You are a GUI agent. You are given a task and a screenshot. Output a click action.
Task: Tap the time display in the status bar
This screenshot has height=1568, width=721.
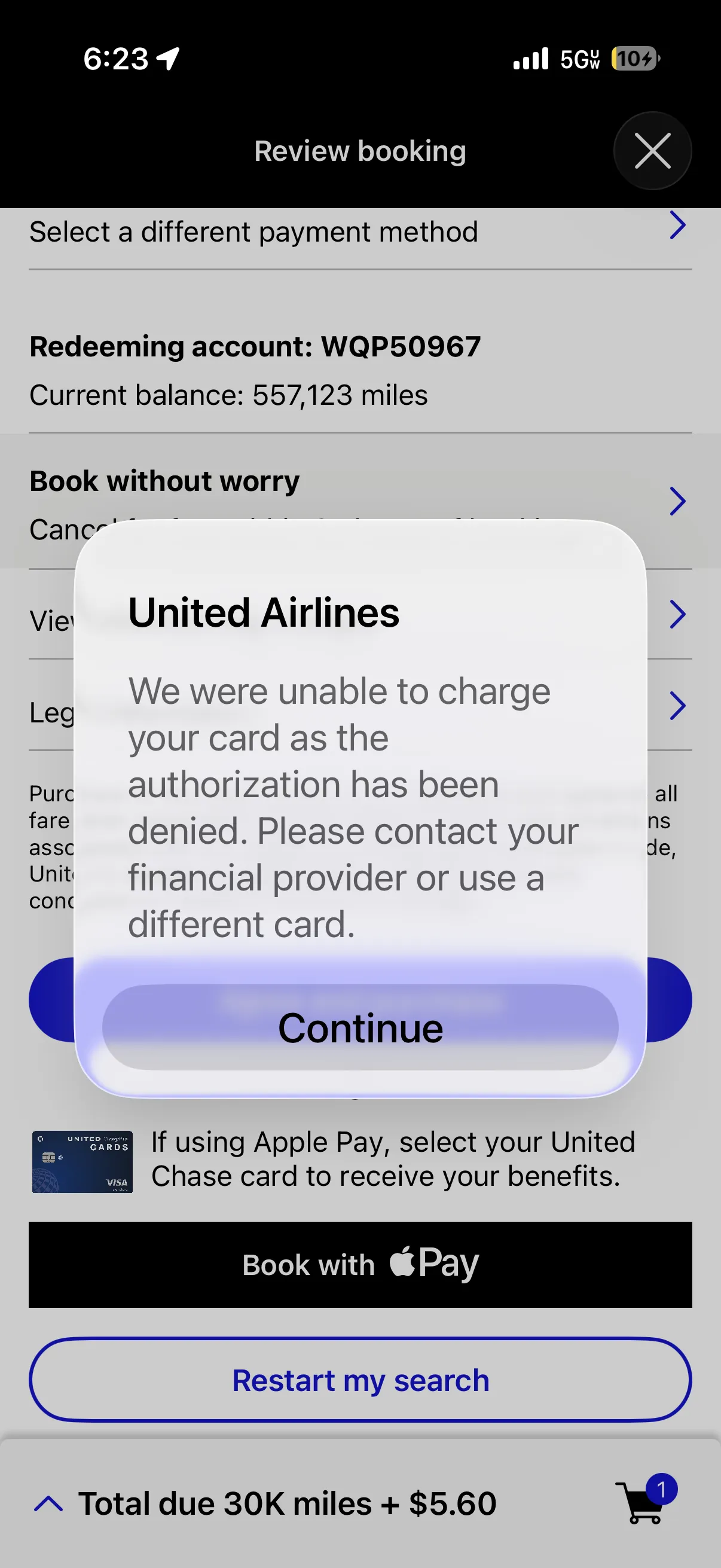pos(117,58)
